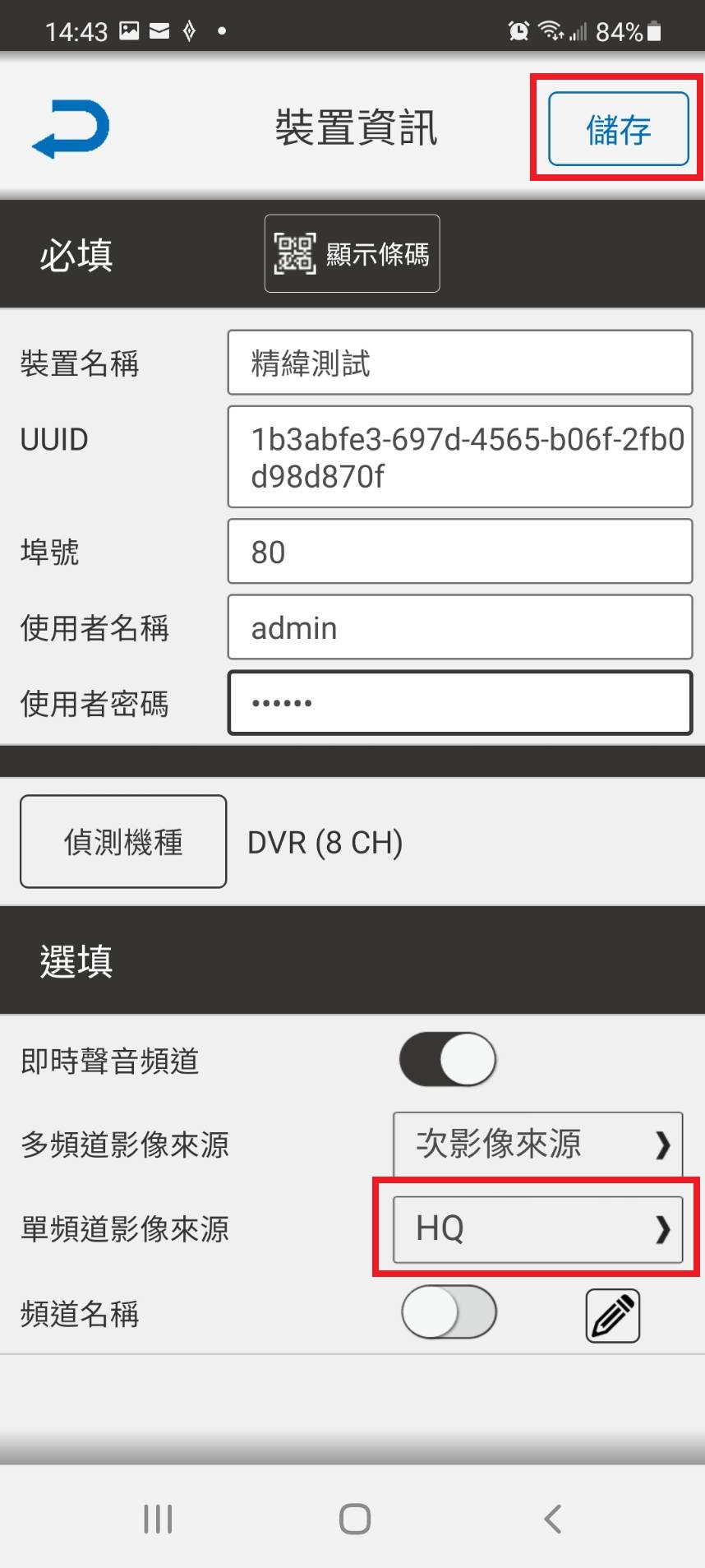Open the 單頻道影像來源 HQ dropdown
The image size is (705, 1568).
point(537,1229)
